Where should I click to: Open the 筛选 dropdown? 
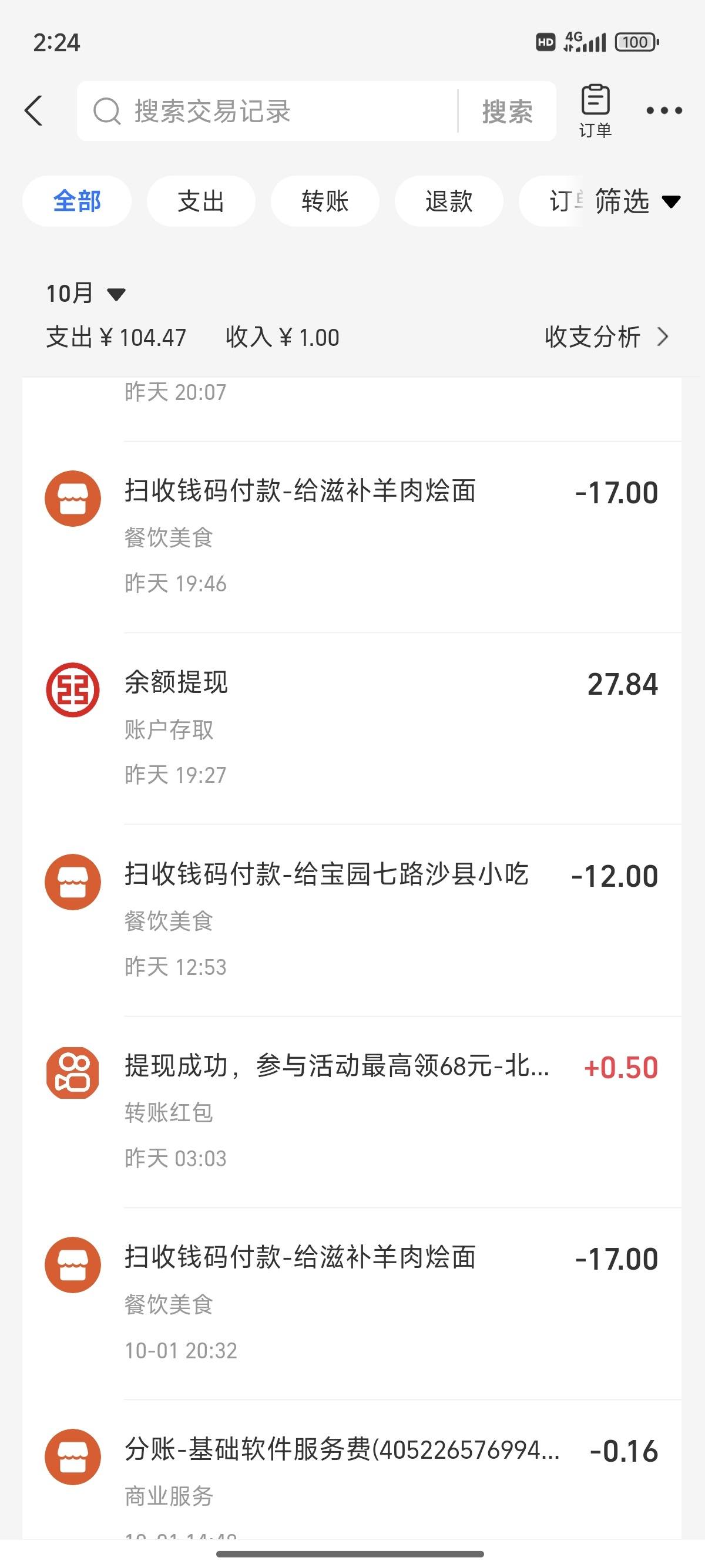[x=637, y=201]
